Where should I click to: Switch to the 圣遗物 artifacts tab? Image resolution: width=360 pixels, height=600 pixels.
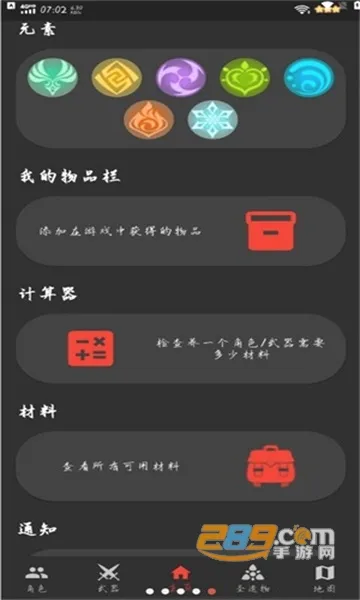[x=252, y=579]
